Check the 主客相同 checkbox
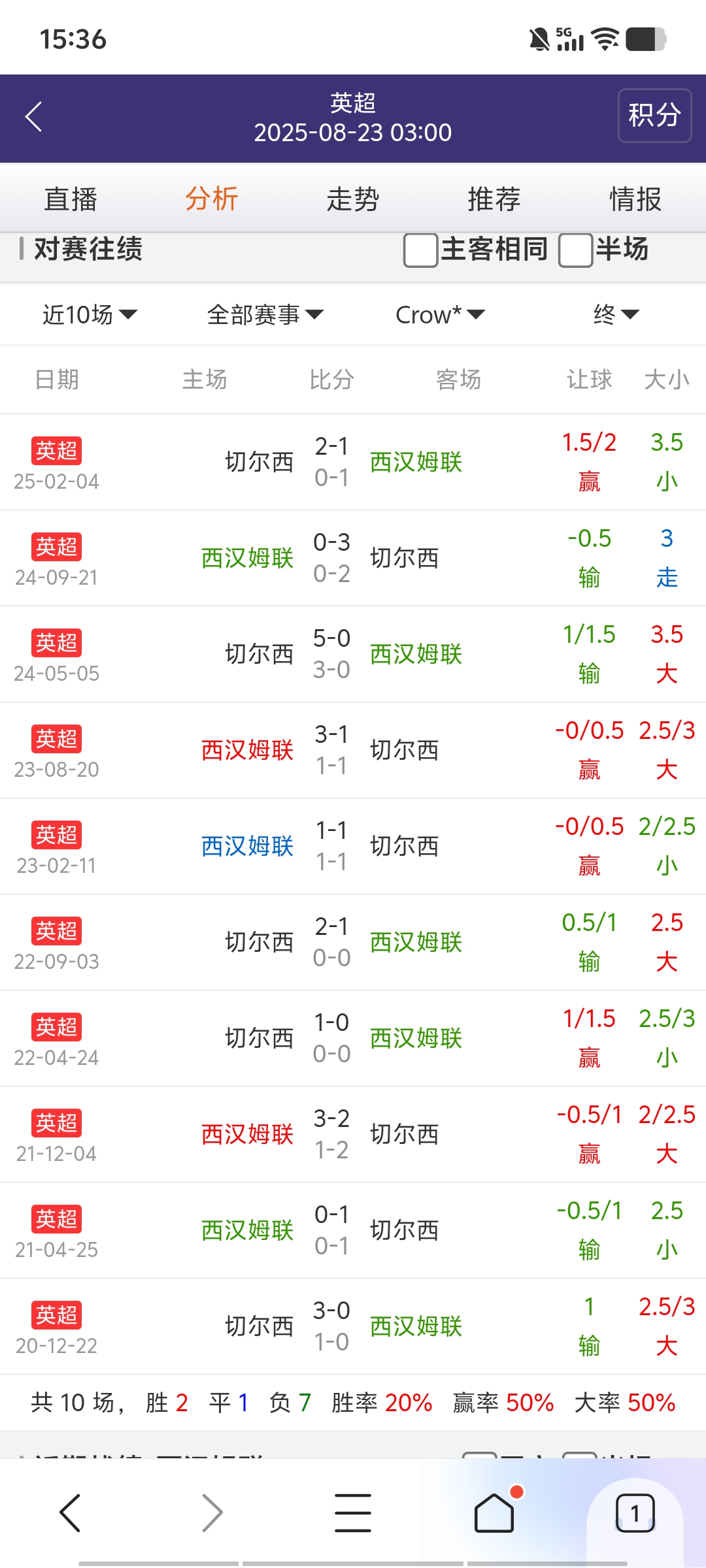Screen dimensions: 706x1568 (x=420, y=250)
